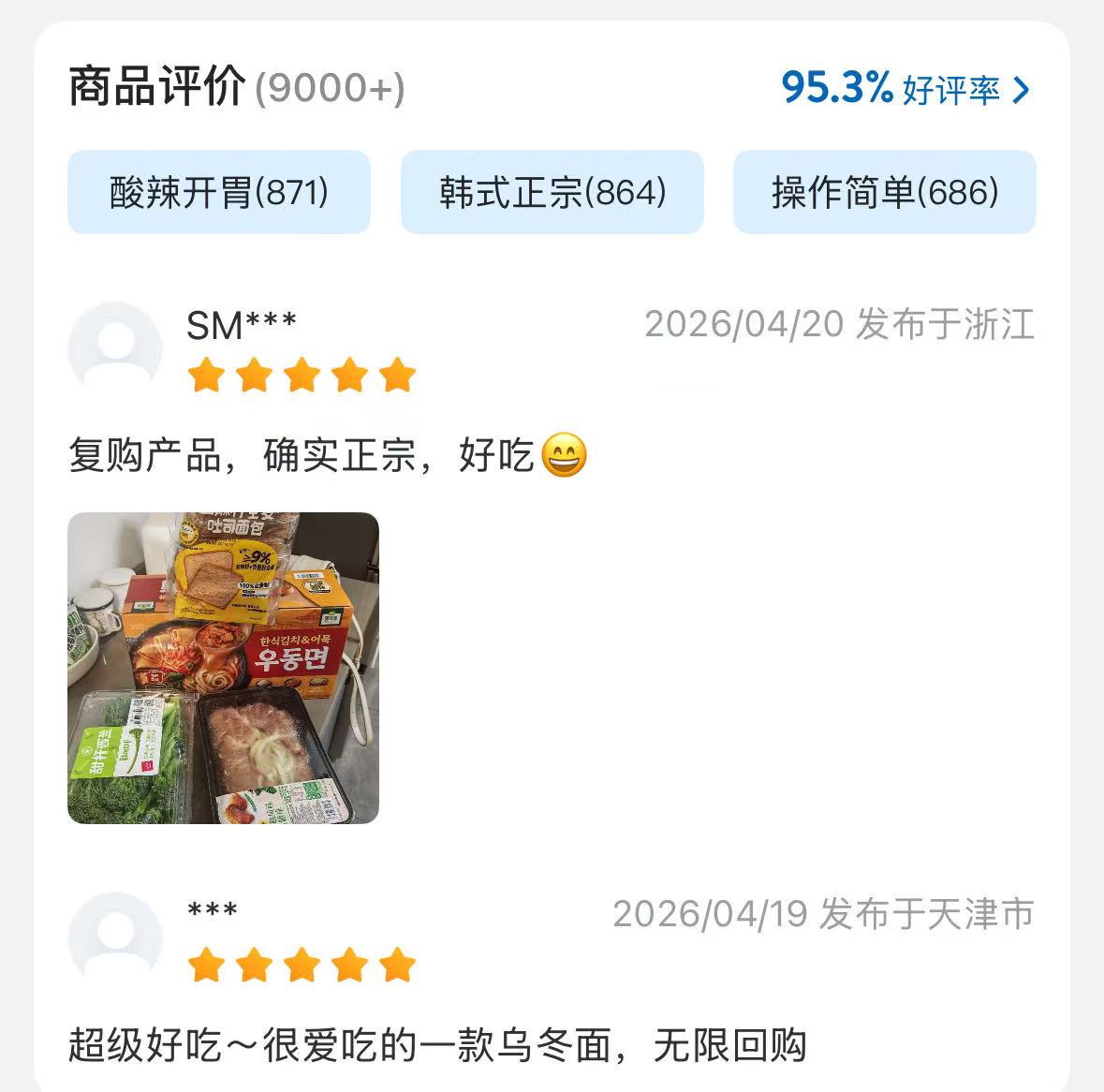Tap the 操作简单(686) review chip
The image size is (1104, 1092).
pyautogui.click(x=884, y=192)
